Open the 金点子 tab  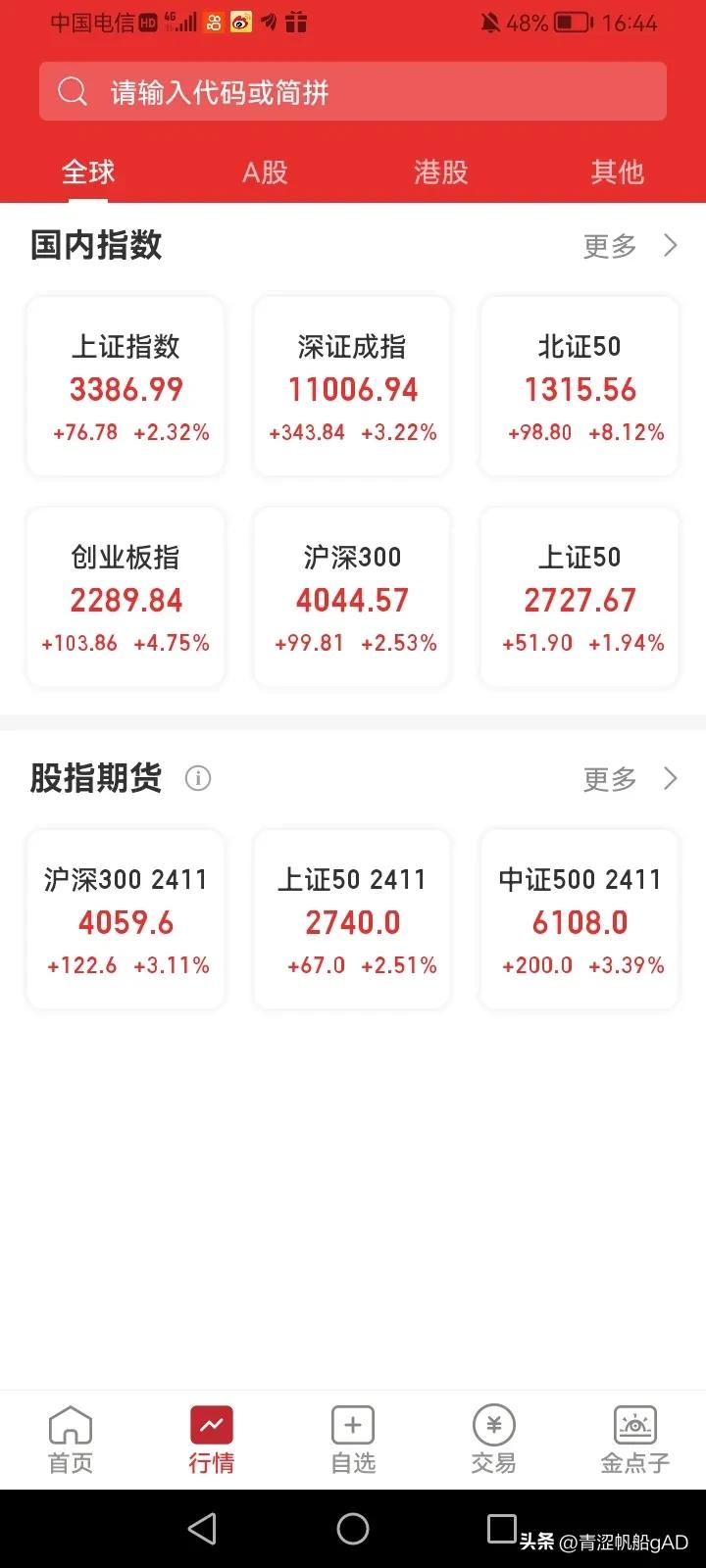pos(635,1440)
